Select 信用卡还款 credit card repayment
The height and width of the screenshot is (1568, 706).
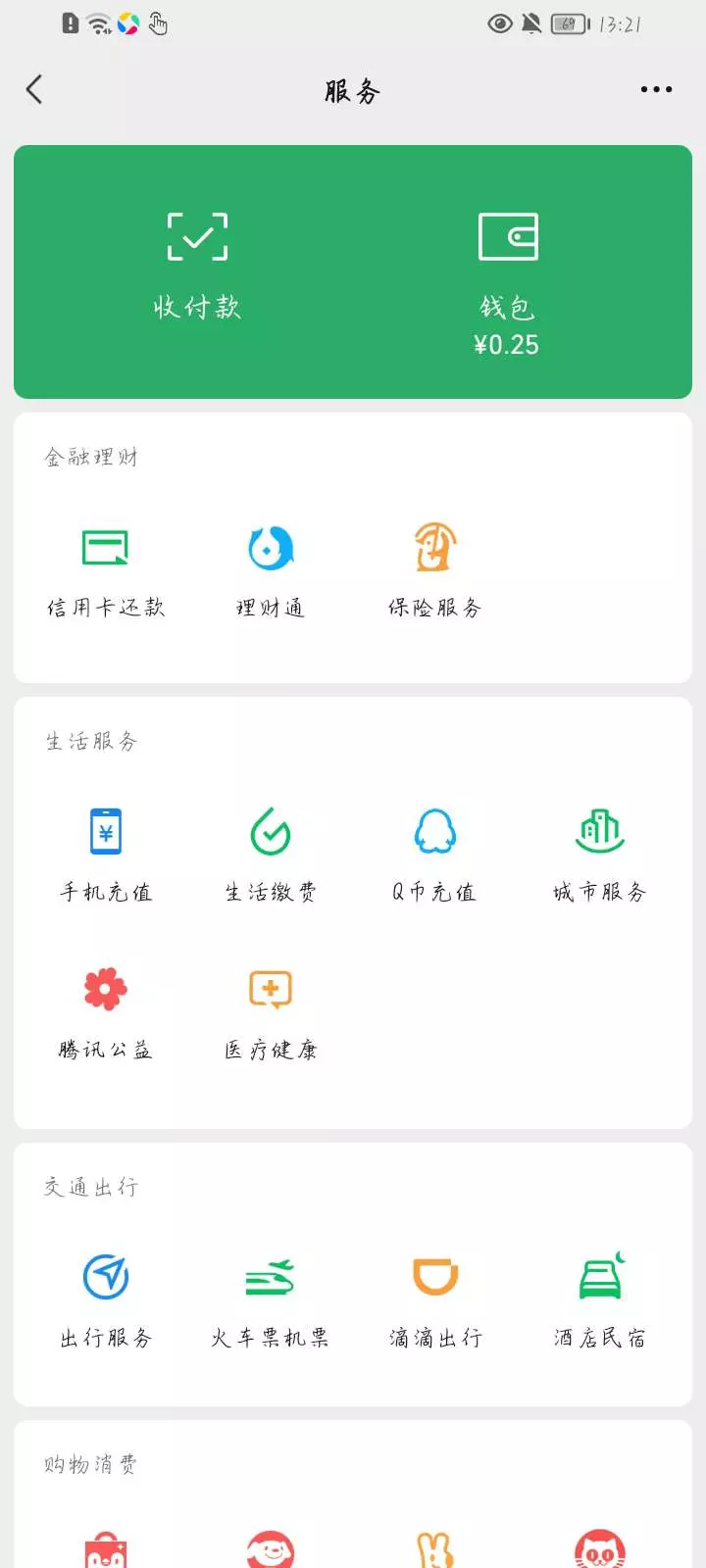tap(106, 571)
